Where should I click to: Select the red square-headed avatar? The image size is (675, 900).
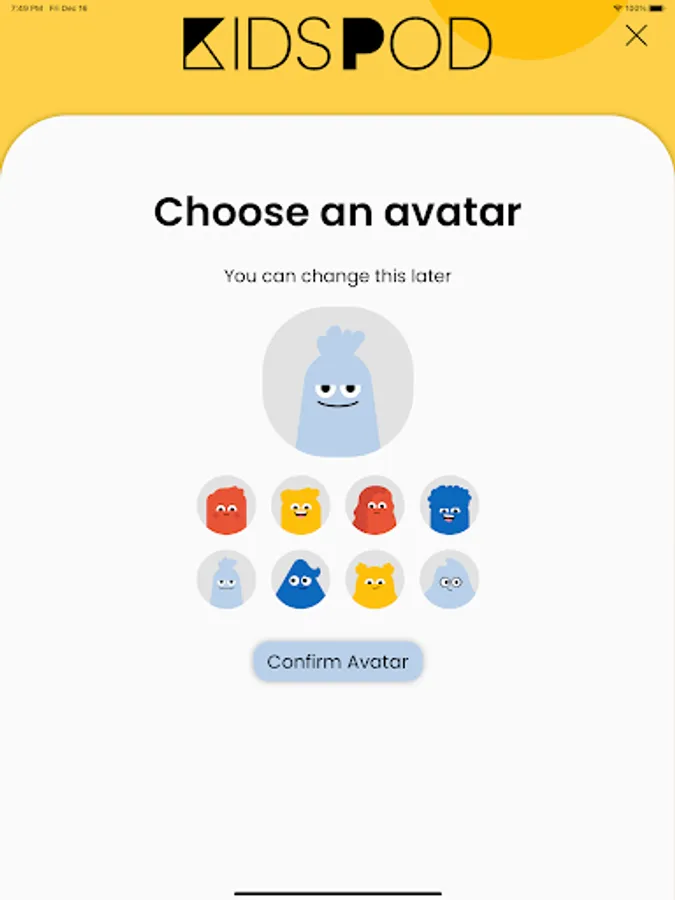coord(226,505)
